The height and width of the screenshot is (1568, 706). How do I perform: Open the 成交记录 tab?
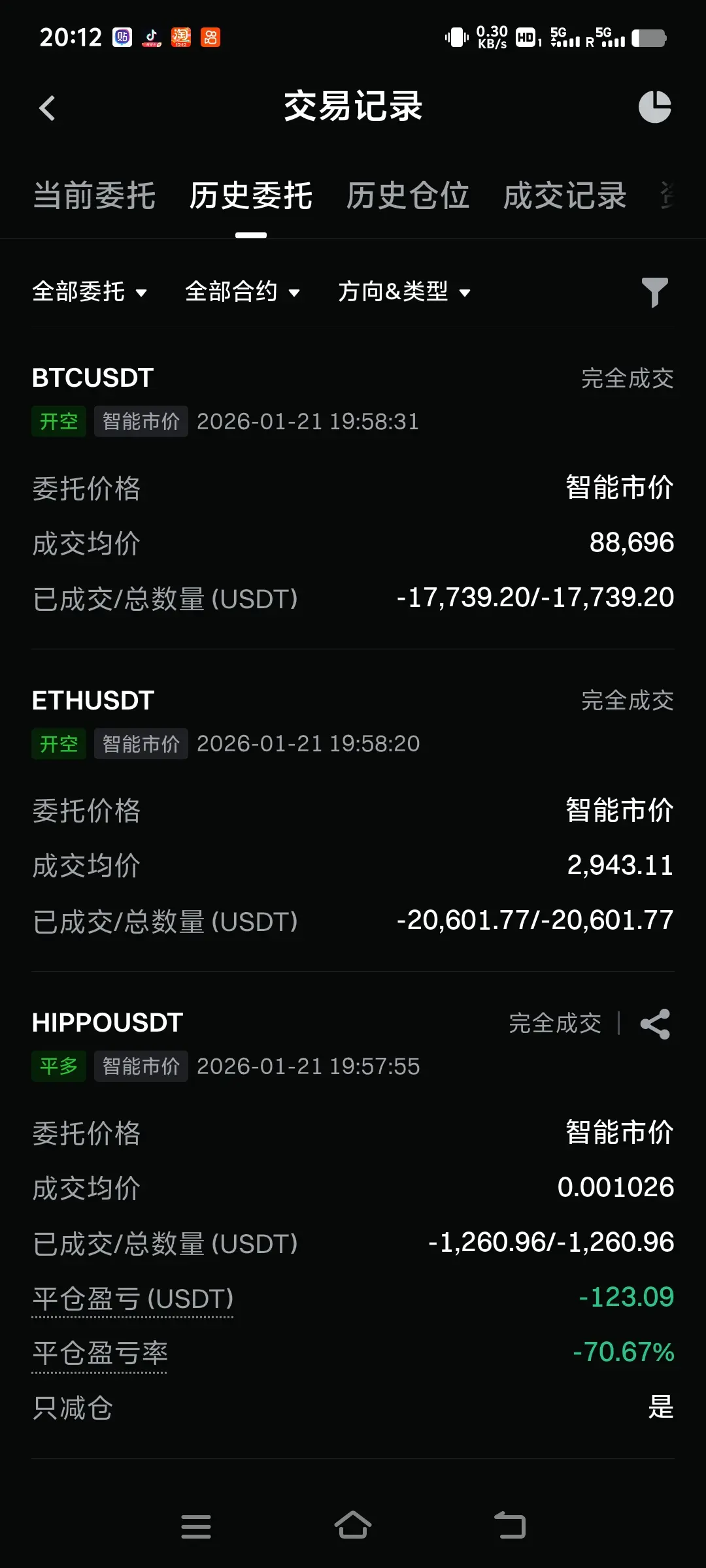(x=565, y=196)
